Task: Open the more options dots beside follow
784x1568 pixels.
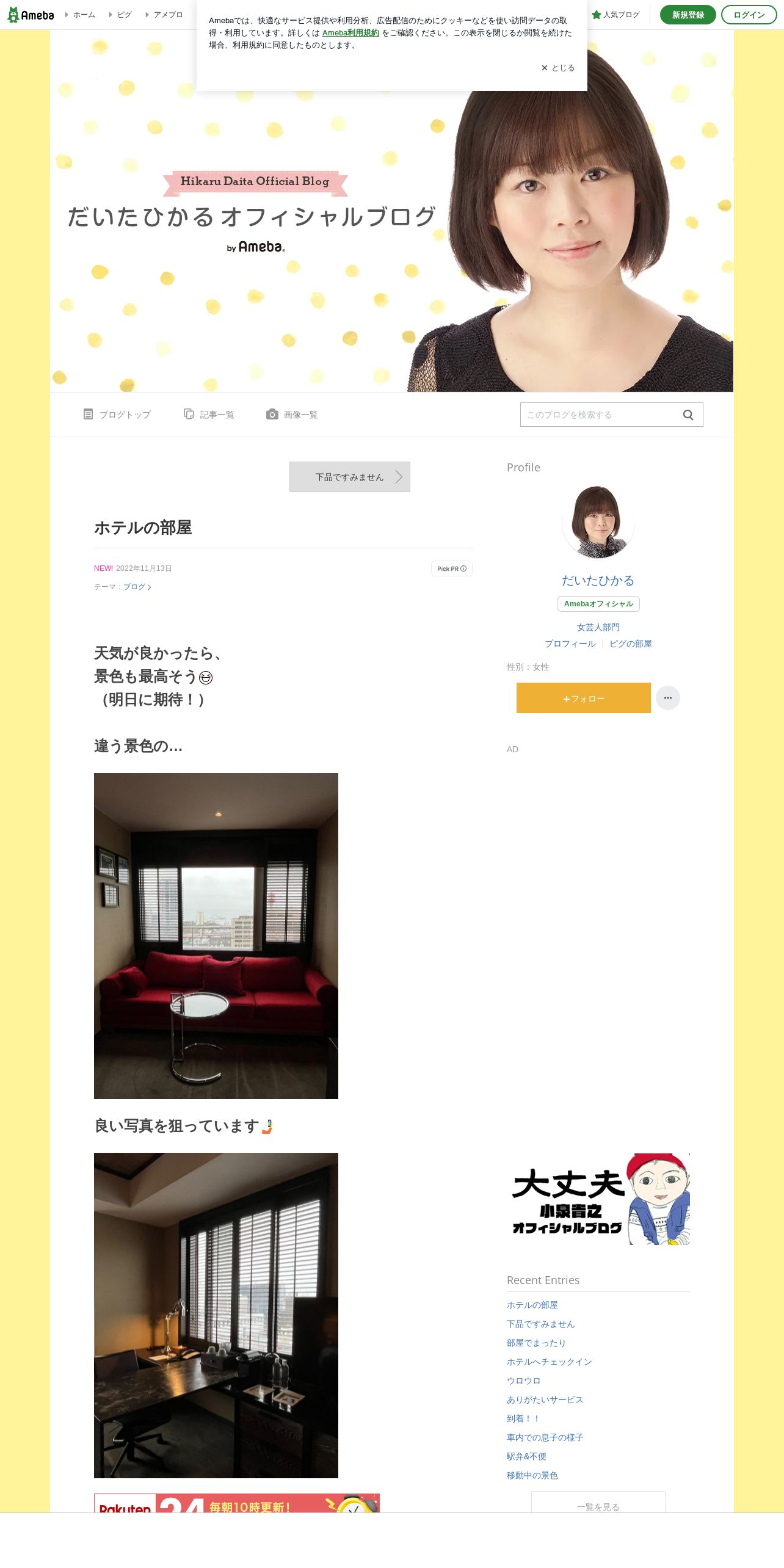Action: [x=668, y=698]
